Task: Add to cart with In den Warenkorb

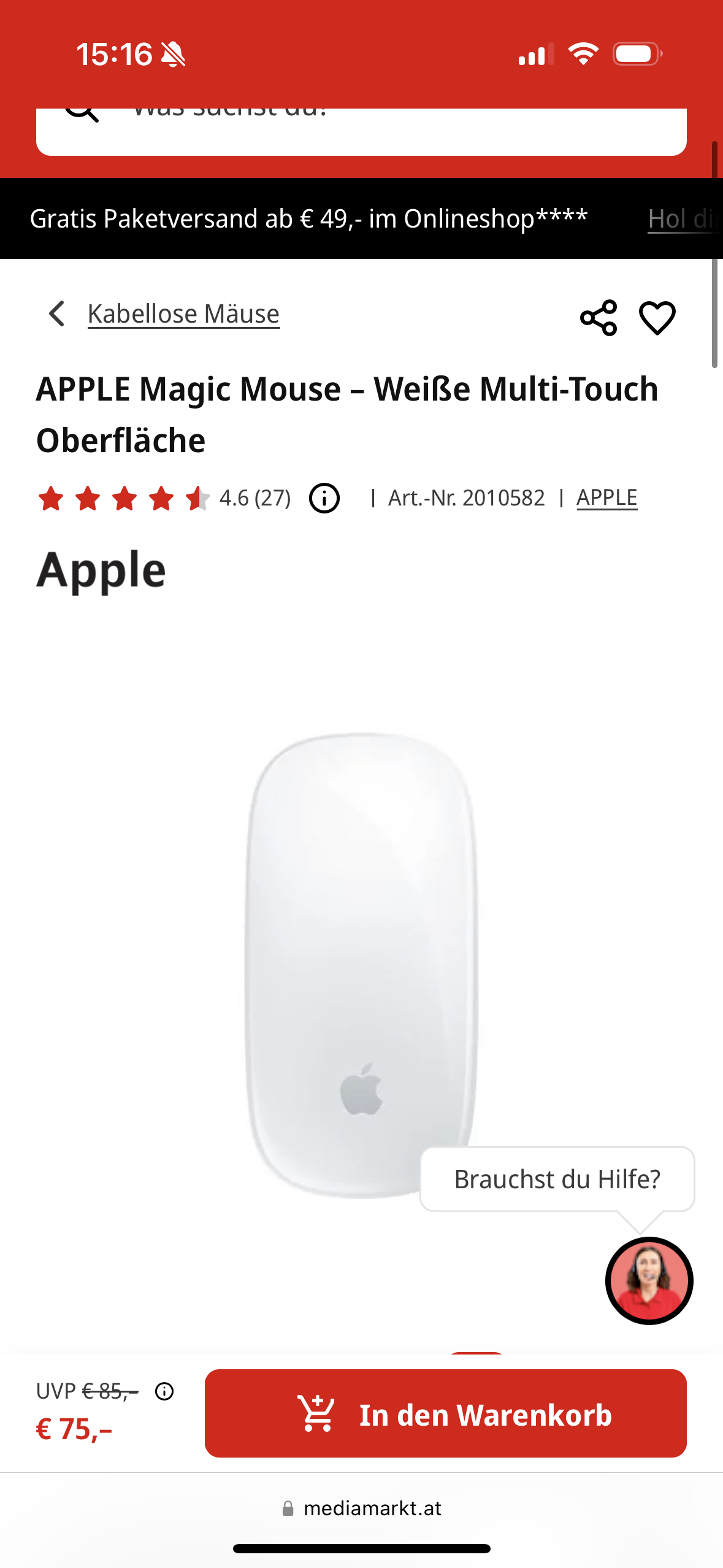Action: coord(445,1413)
